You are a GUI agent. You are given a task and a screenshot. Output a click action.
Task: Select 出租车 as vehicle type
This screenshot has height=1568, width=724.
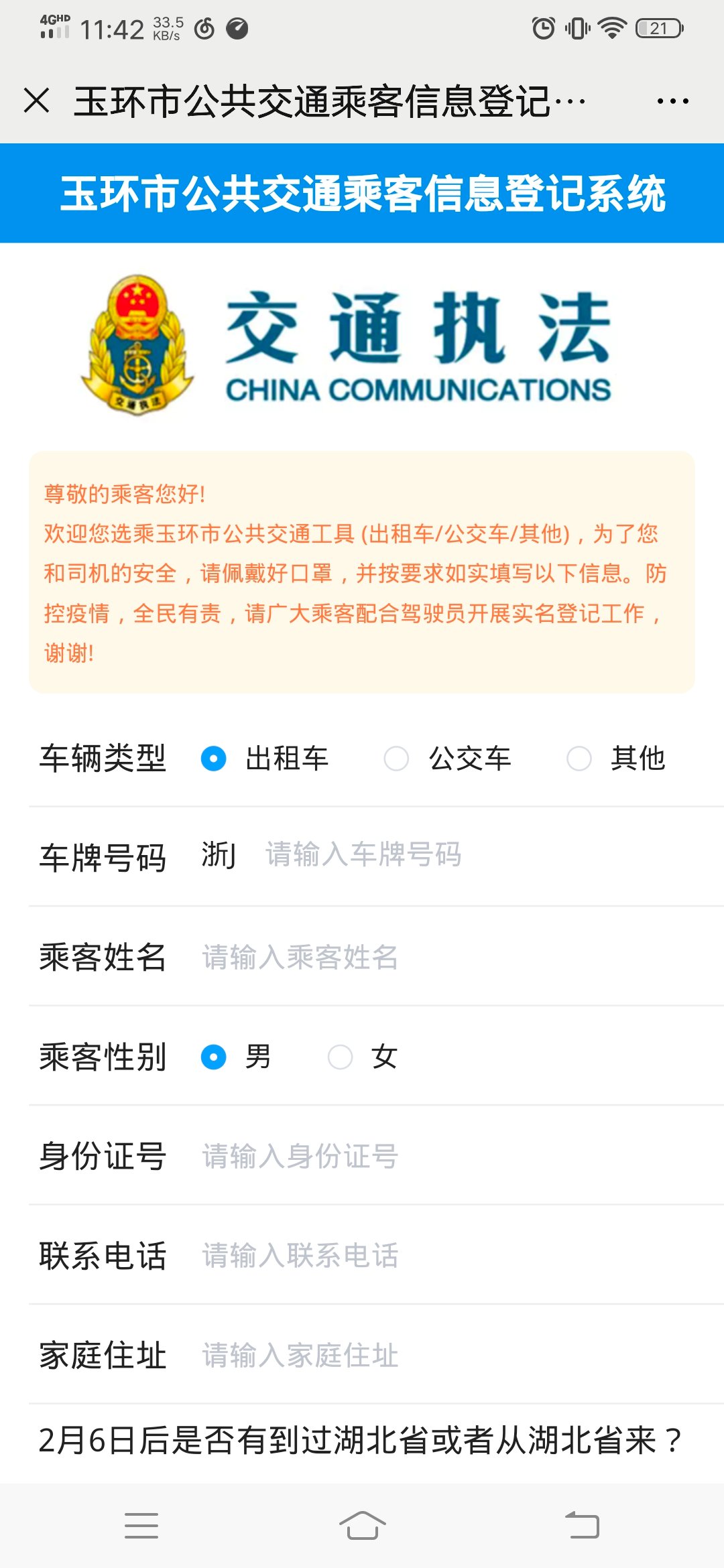click(x=214, y=759)
